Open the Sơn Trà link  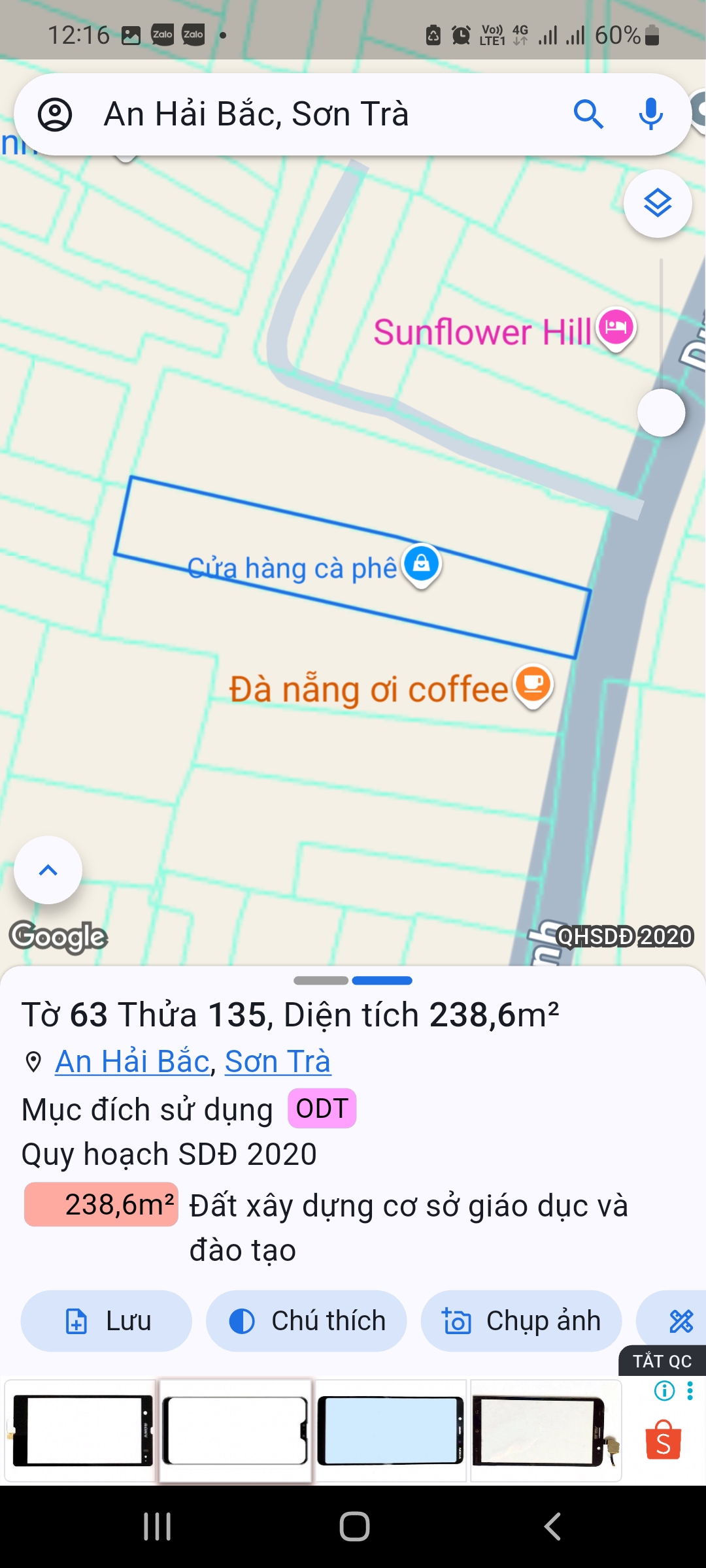(278, 1062)
